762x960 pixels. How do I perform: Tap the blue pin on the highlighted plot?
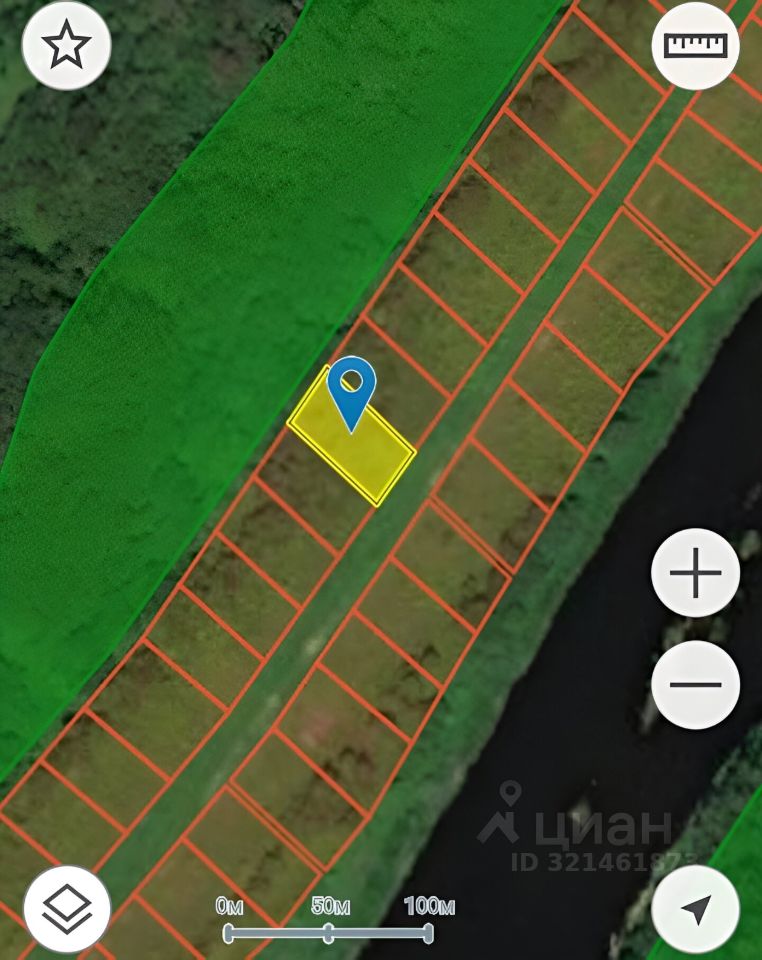[x=351, y=384]
